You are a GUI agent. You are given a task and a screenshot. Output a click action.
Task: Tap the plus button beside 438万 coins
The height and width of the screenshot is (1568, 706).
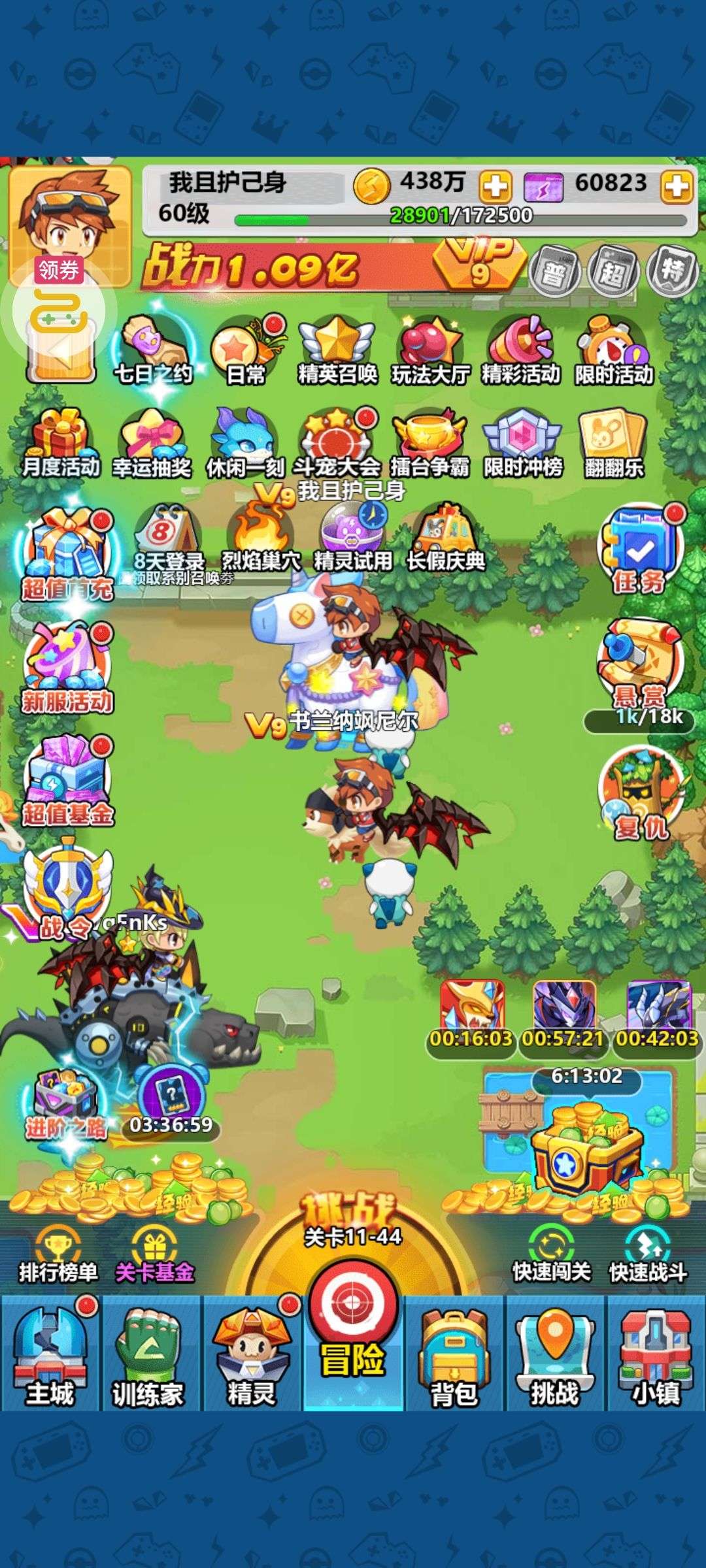[496, 186]
